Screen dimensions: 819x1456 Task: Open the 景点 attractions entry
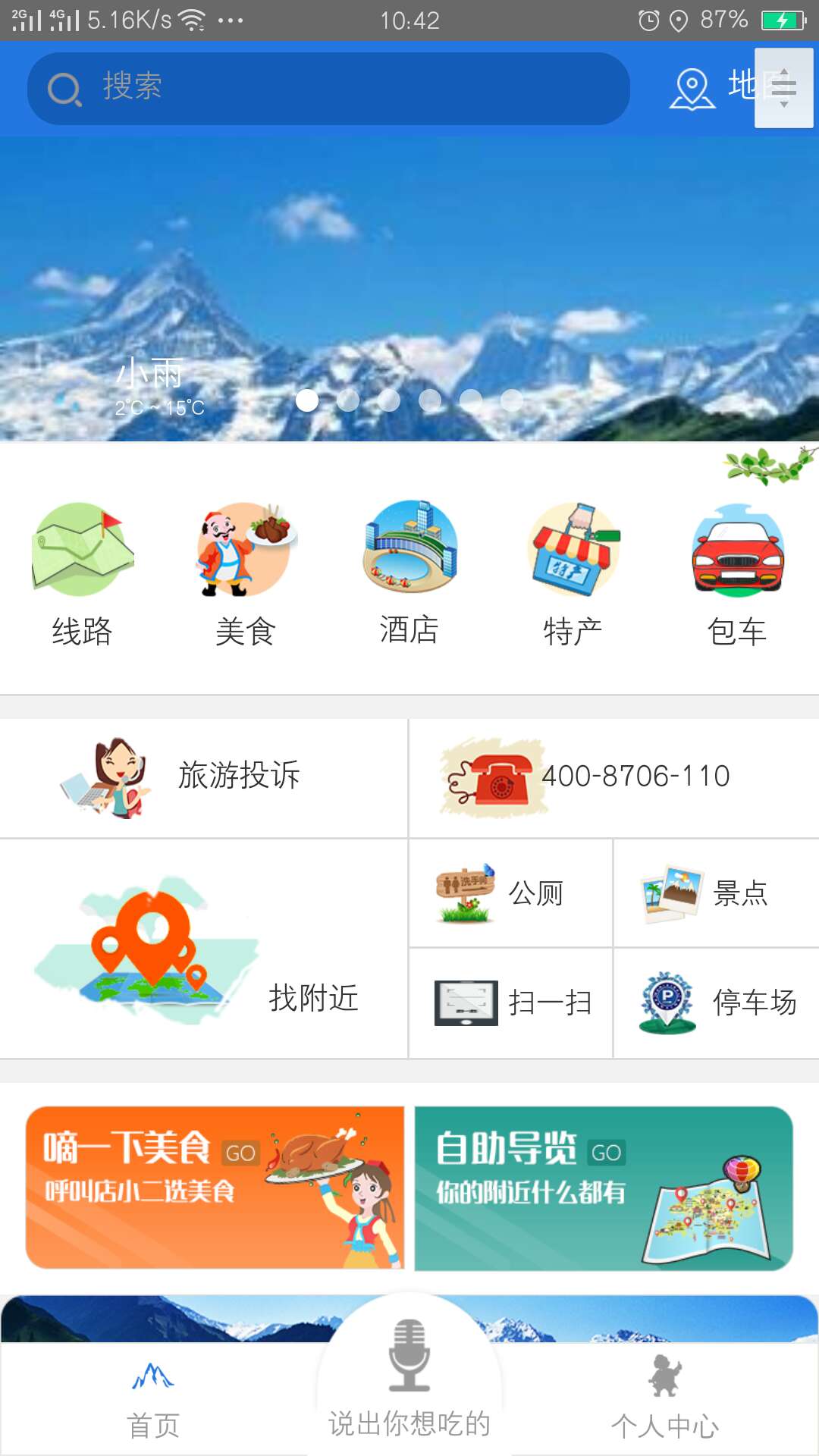[x=716, y=893]
